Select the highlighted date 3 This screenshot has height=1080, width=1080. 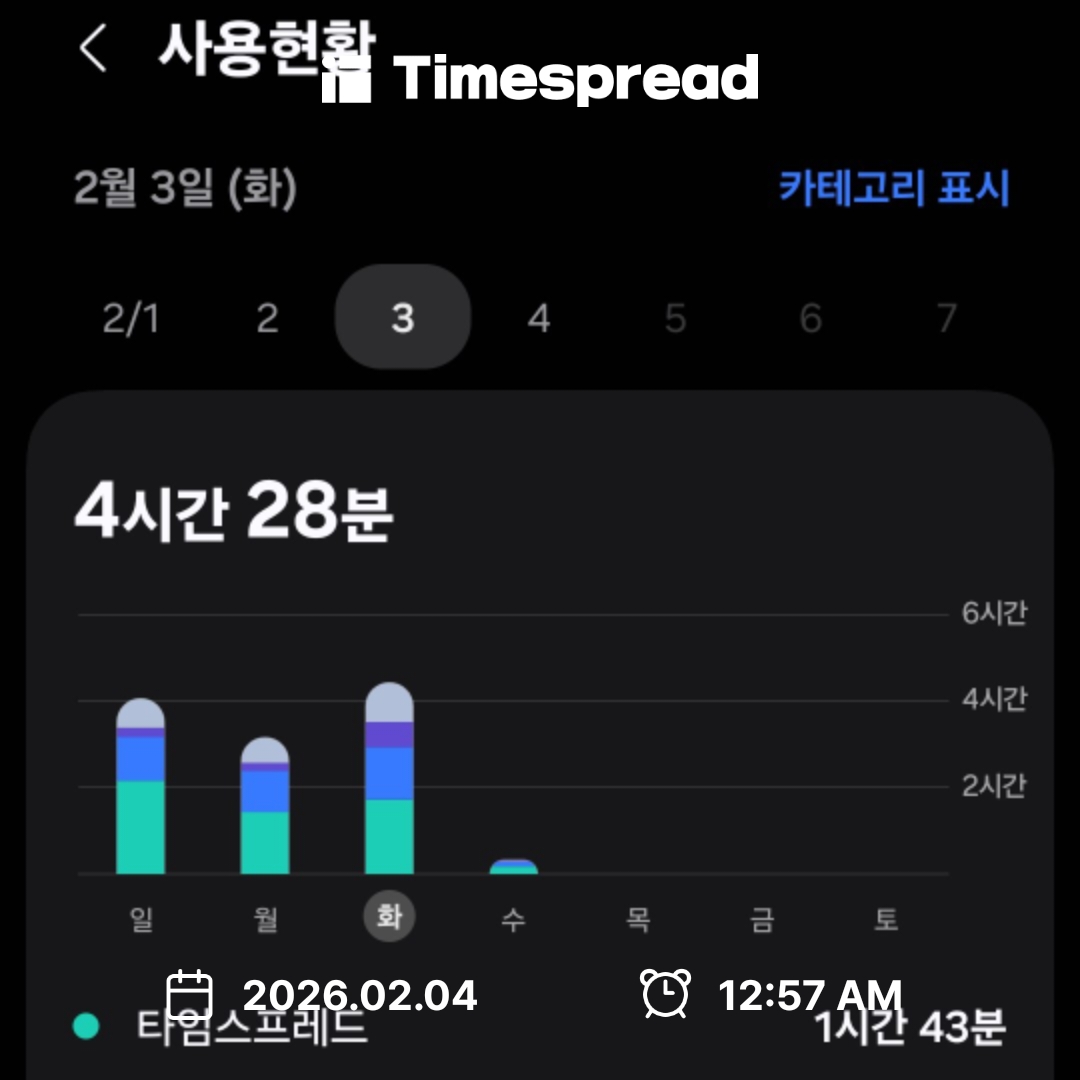(x=402, y=318)
